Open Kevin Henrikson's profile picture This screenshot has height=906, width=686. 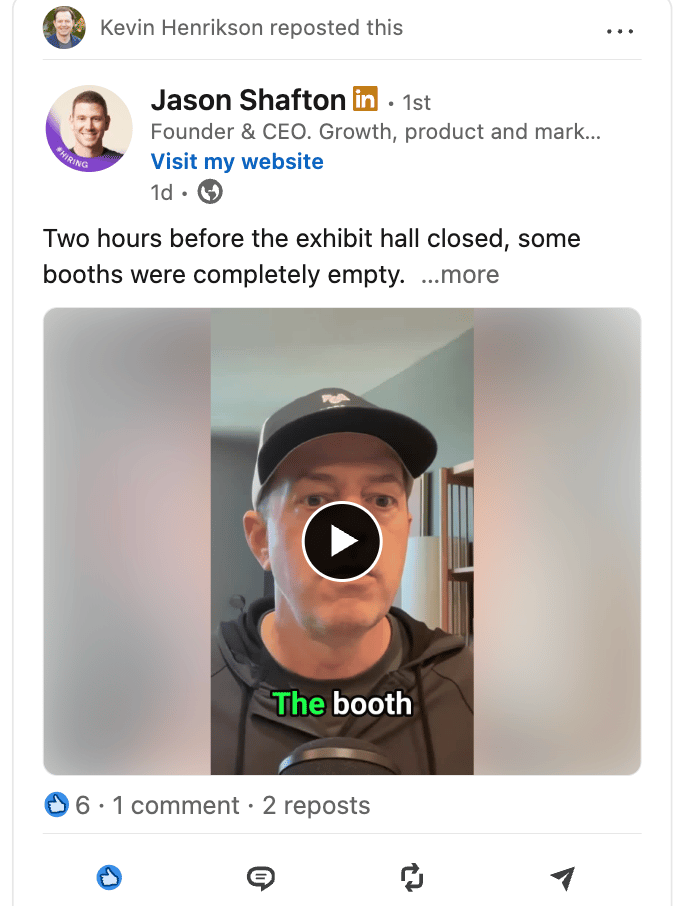click(x=64, y=28)
